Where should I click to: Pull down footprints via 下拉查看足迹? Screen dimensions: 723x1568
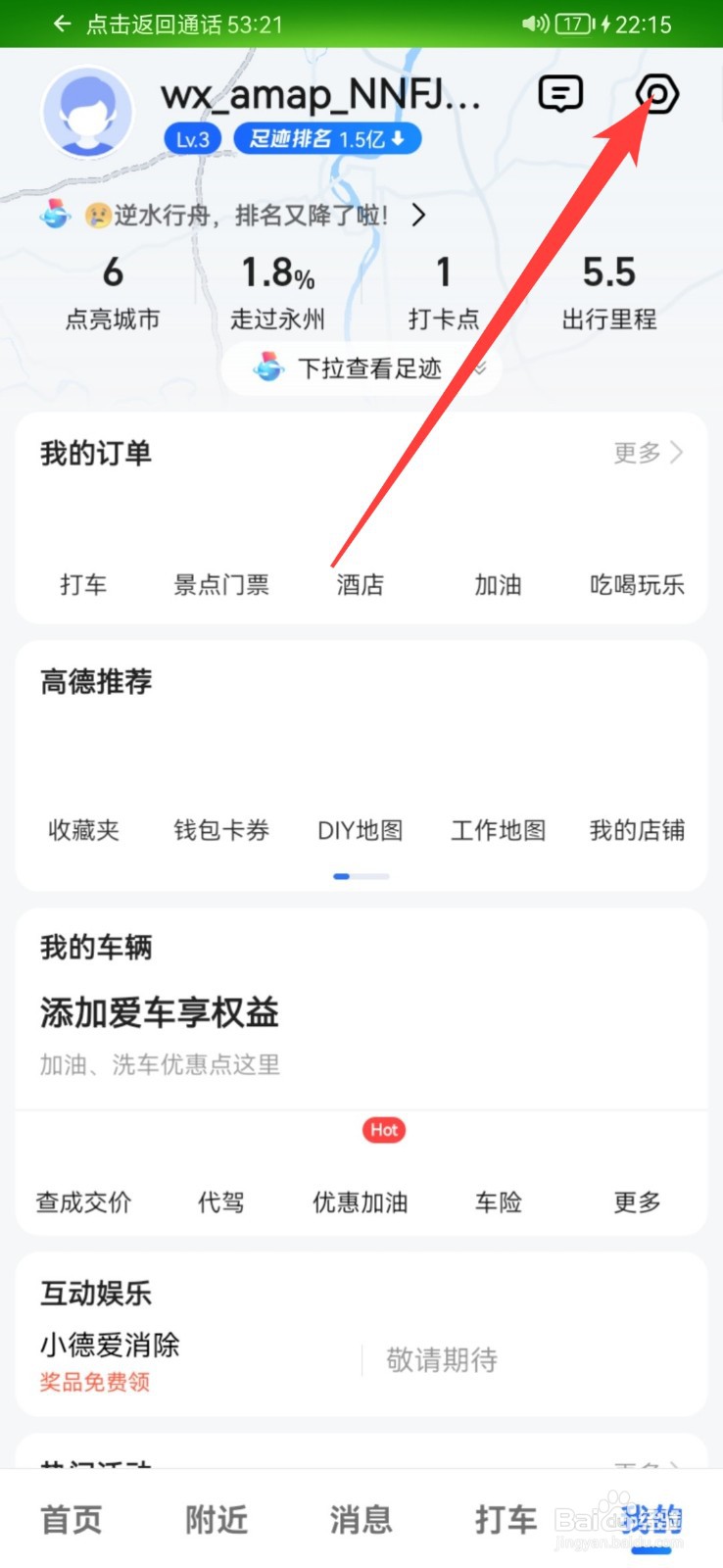click(x=361, y=367)
